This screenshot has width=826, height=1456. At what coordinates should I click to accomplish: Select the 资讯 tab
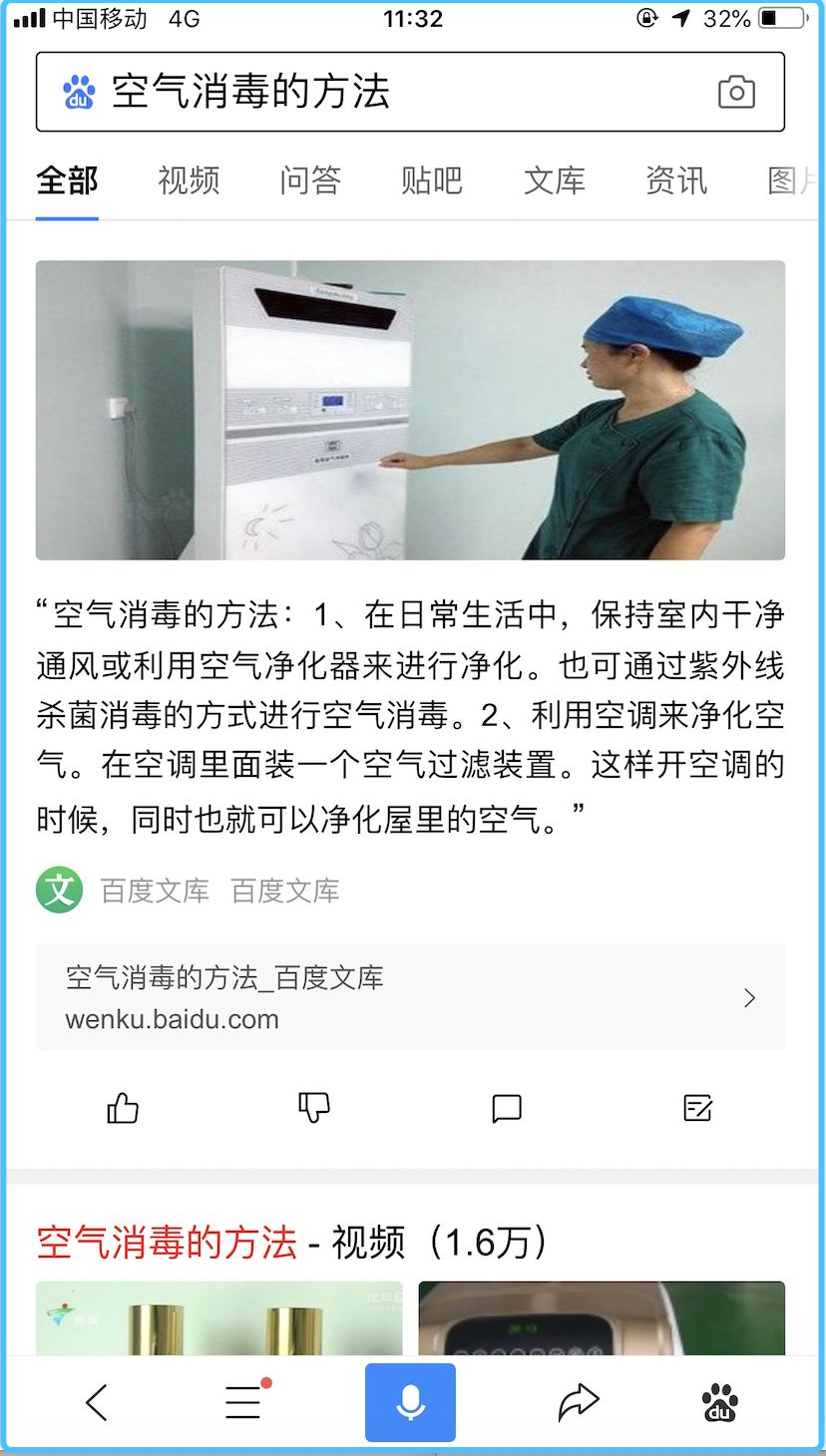click(x=675, y=182)
